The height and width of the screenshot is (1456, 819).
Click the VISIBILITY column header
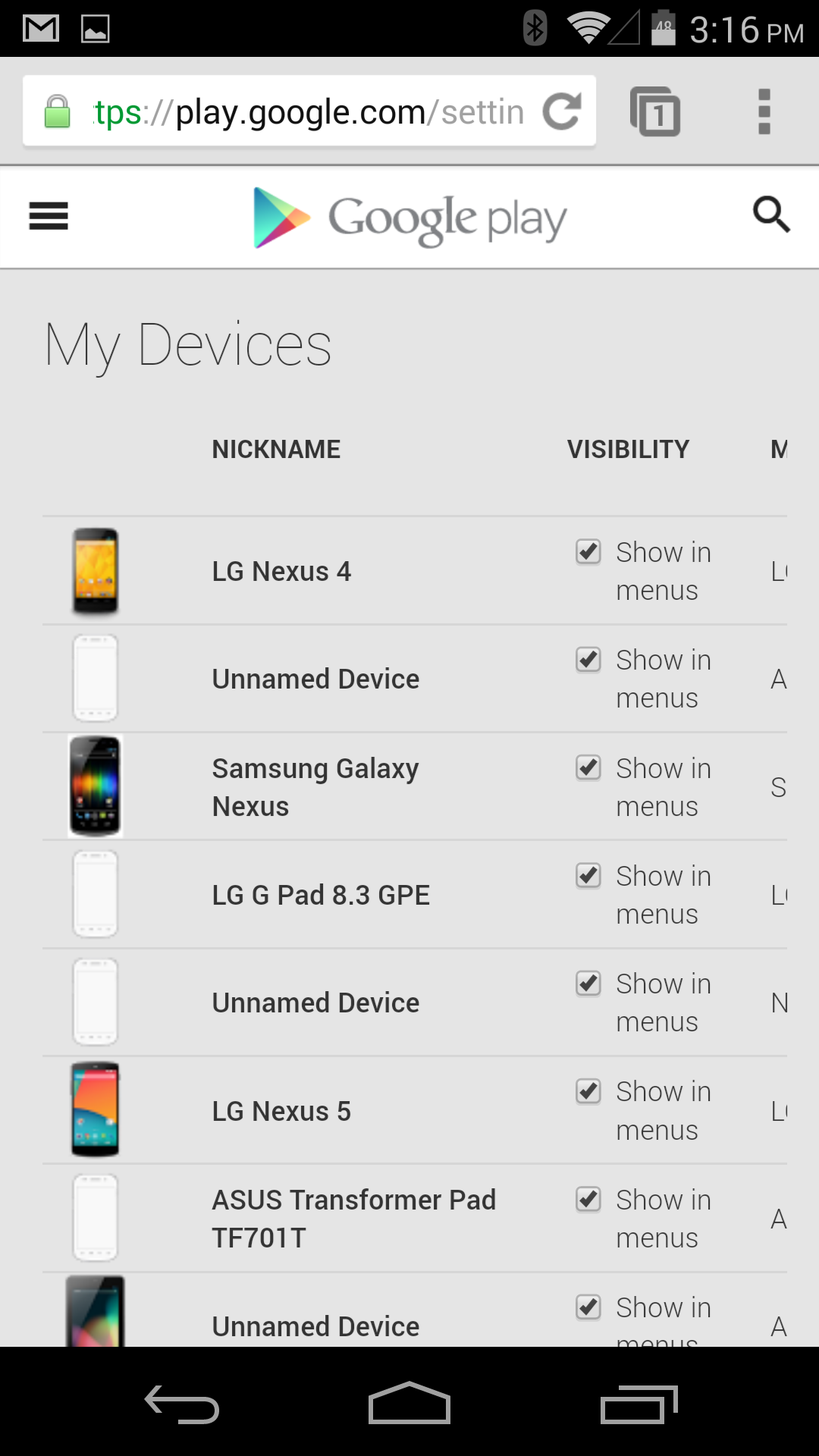pos(627,448)
